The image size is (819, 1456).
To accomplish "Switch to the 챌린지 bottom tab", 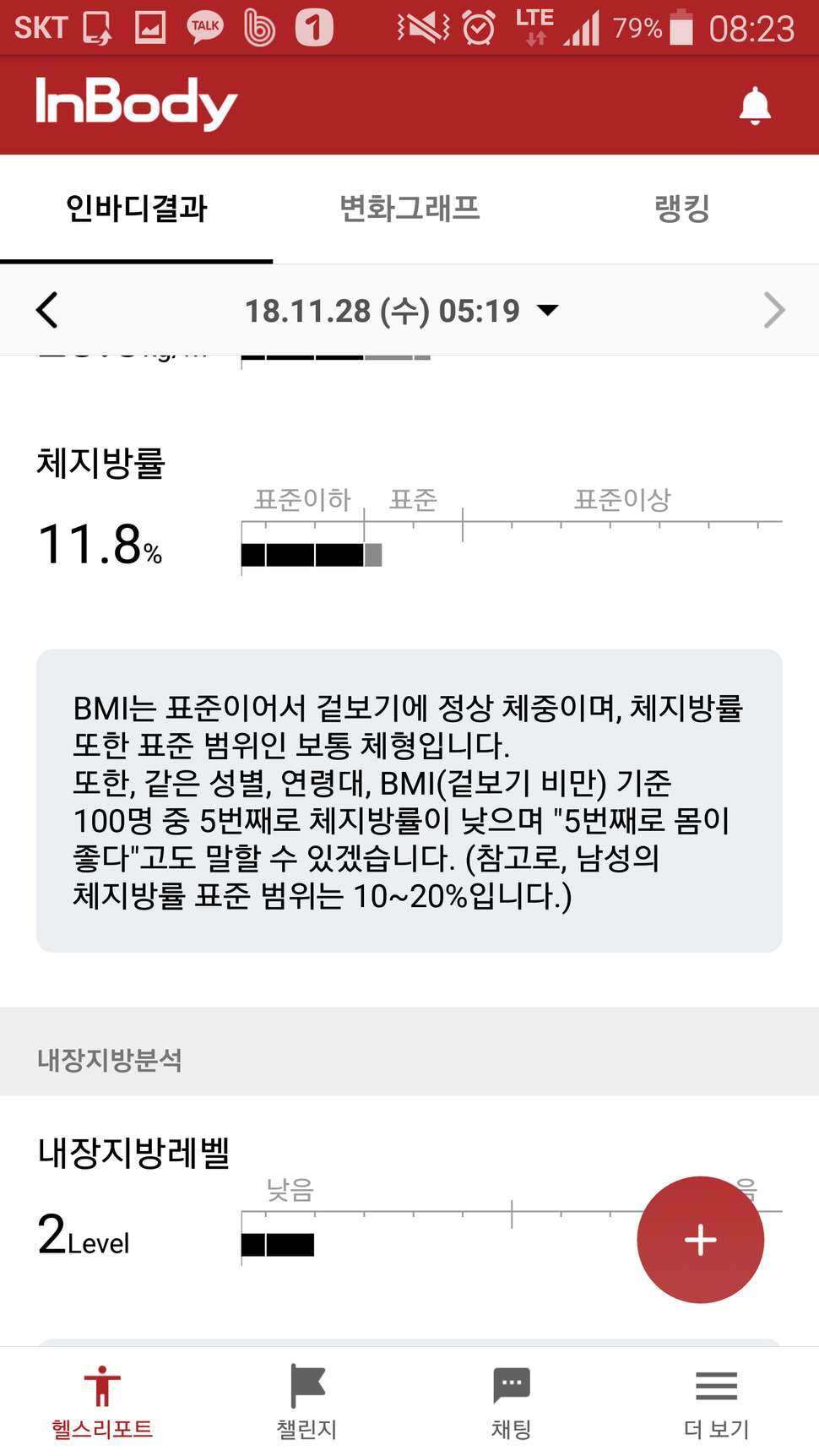I will coord(307,1402).
